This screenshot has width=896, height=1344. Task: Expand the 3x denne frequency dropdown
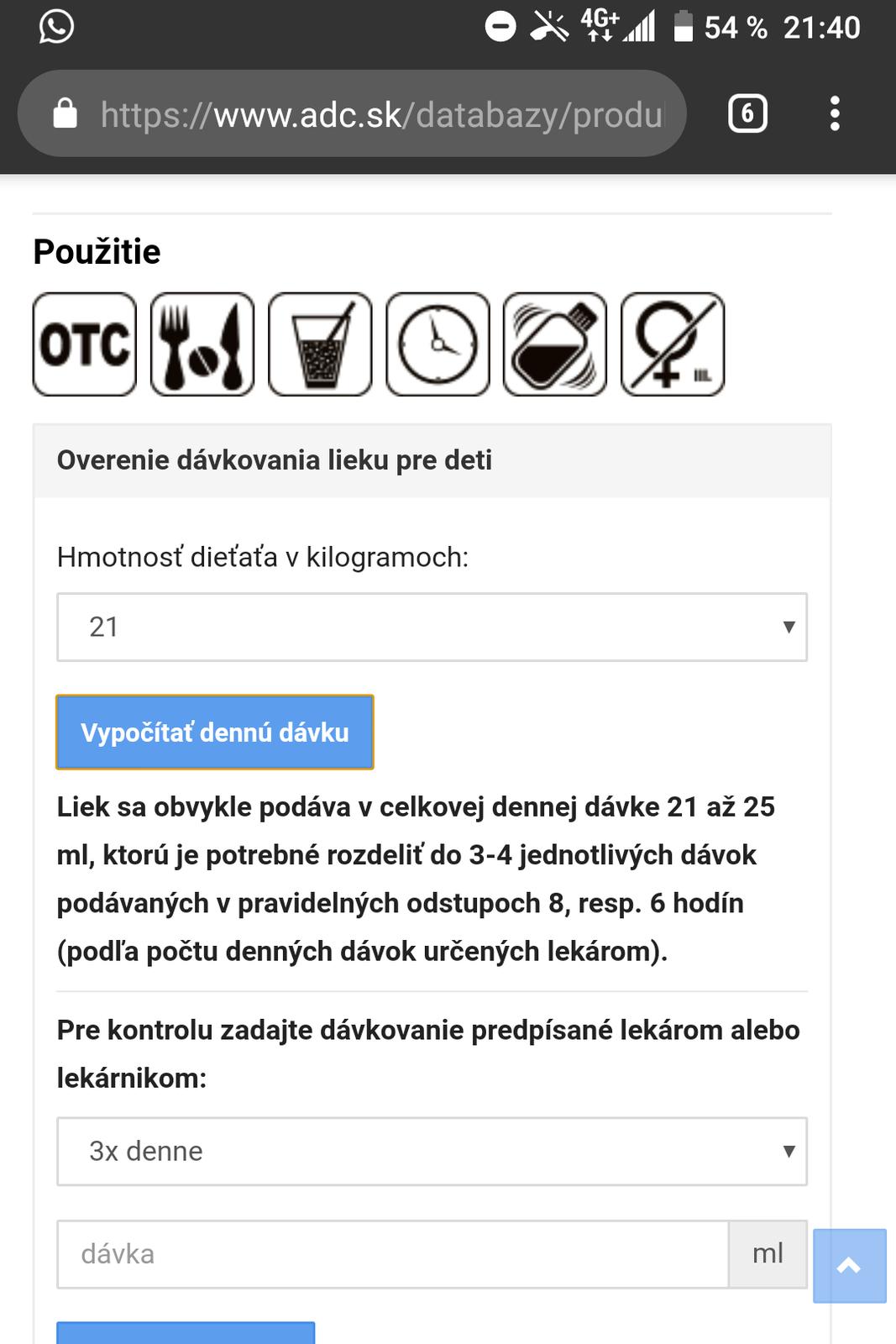tap(432, 1152)
